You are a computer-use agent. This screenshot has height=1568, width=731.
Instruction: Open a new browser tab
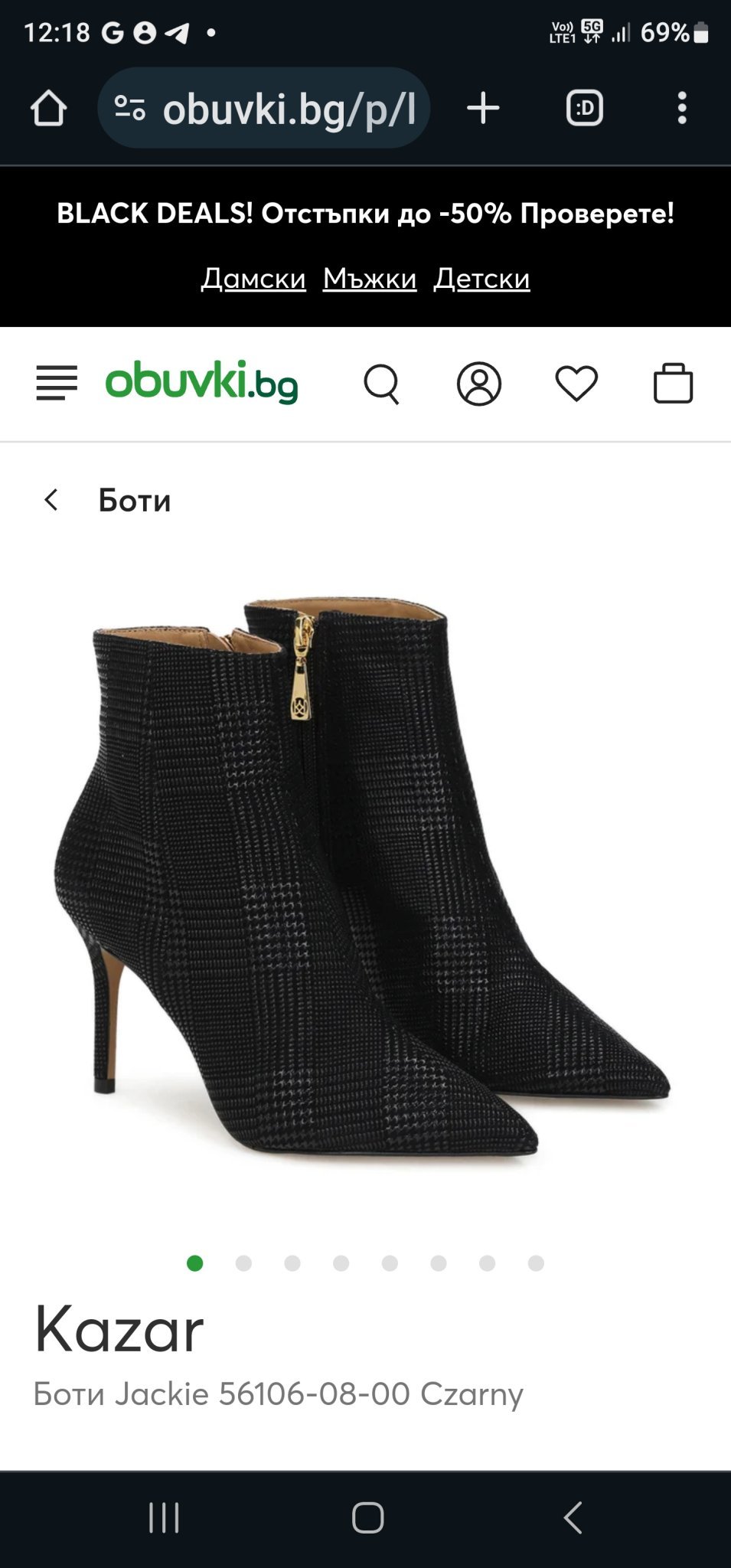[483, 108]
